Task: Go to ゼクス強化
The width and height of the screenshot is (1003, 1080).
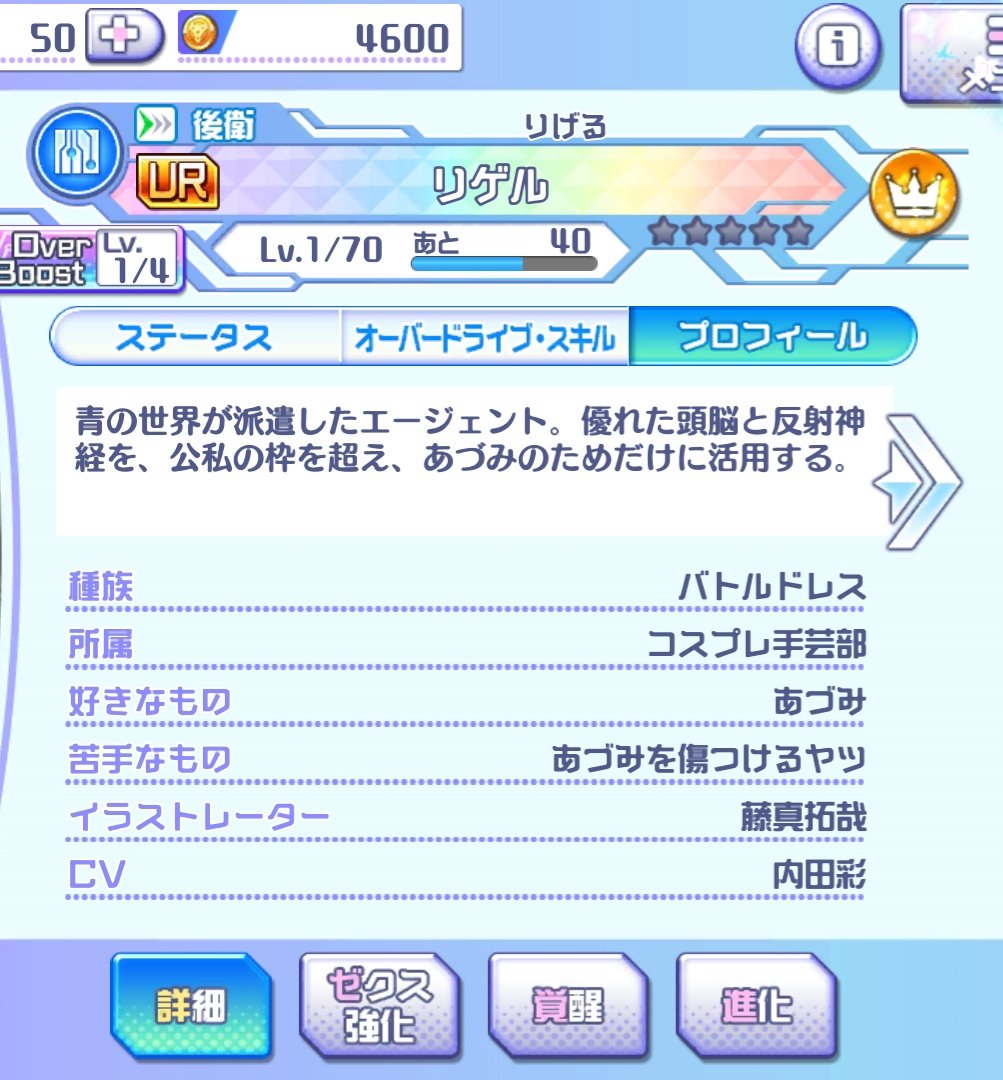Action: point(380,1005)
